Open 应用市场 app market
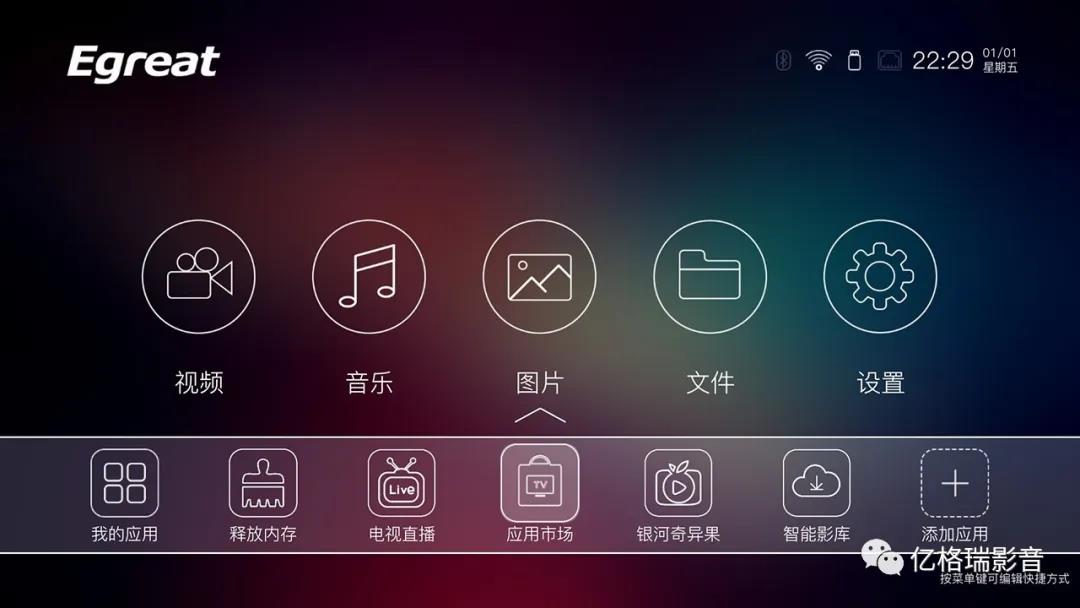The width and height of the screenshot is (1080, 608). pyautogui.click(x=540, y=483)
